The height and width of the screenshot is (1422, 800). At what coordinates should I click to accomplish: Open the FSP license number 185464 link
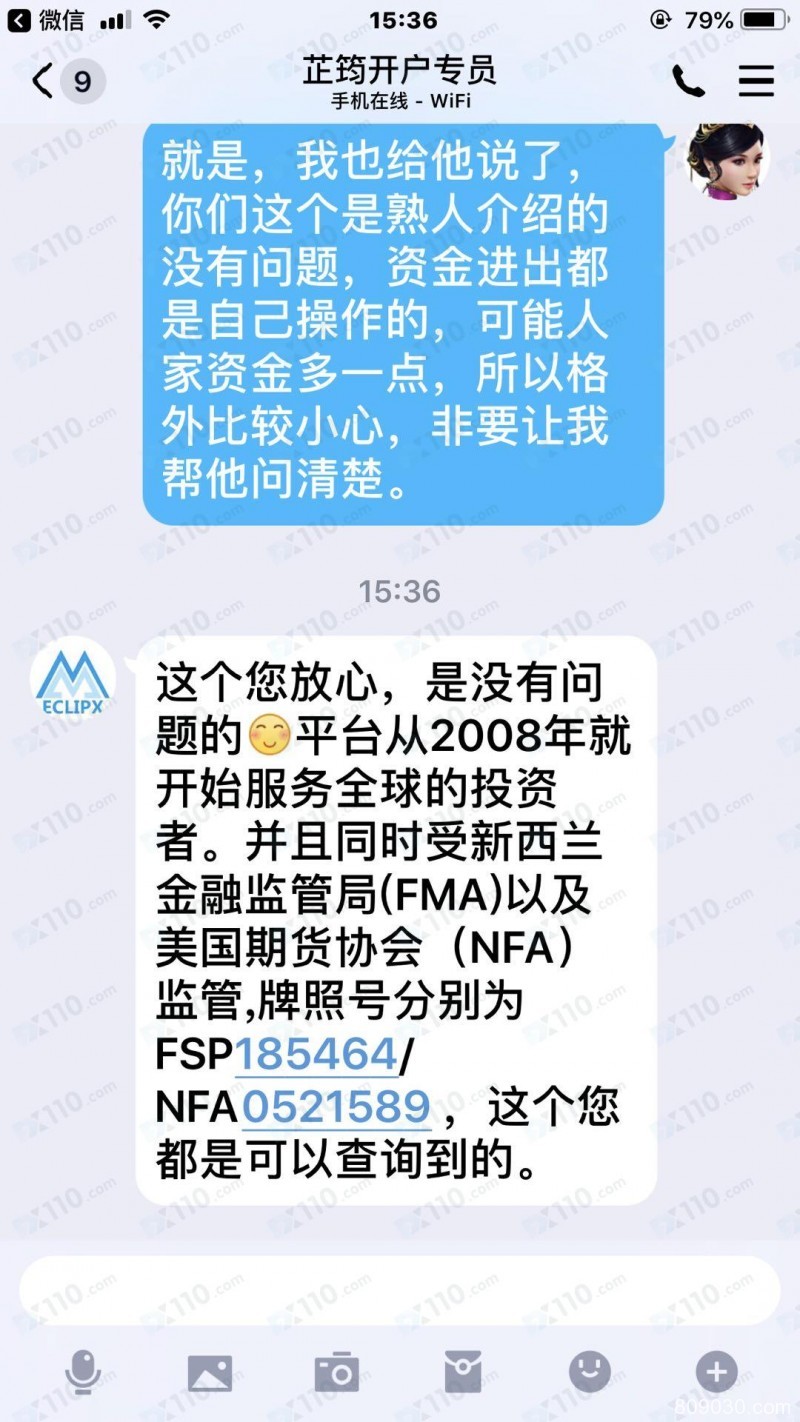pos(316,1055)
